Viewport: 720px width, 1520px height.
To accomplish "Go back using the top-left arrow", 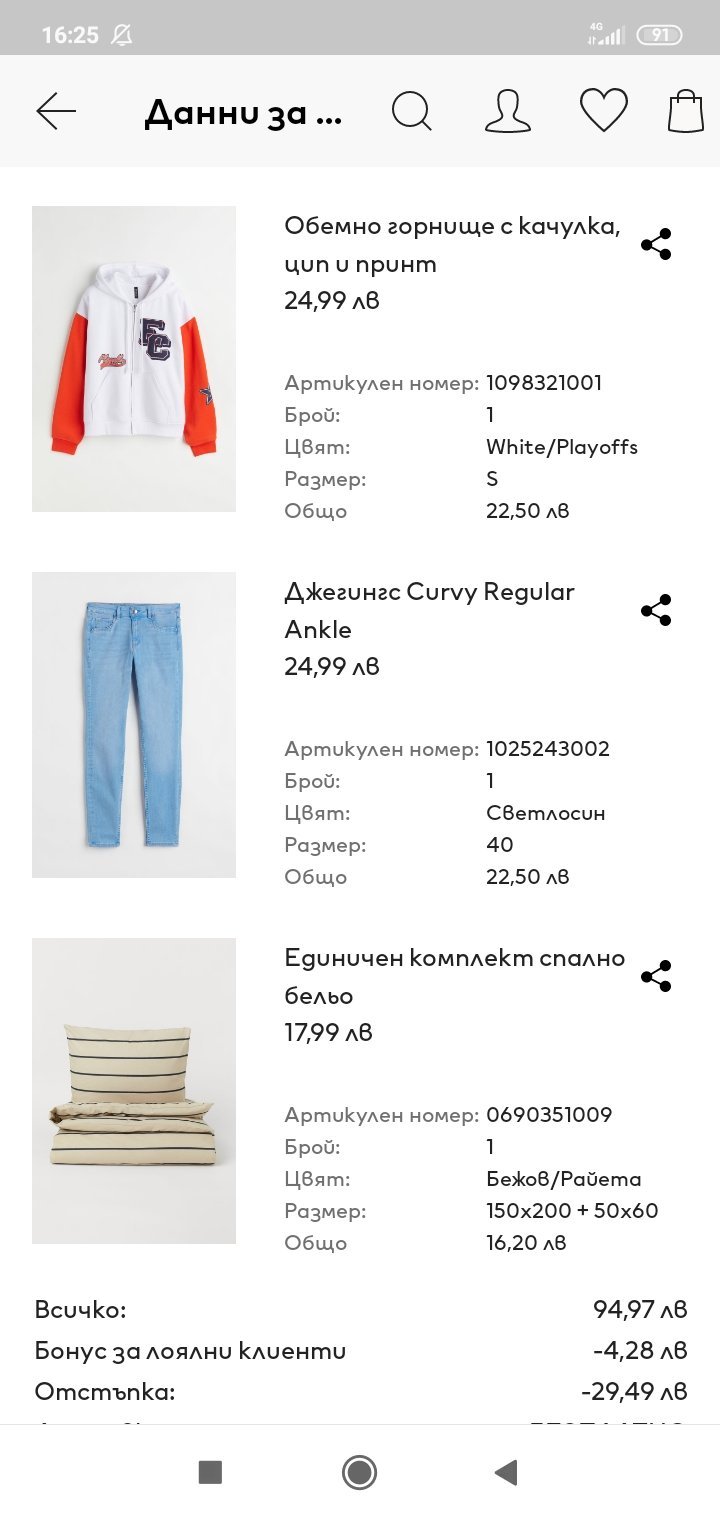I will point(56,111).
